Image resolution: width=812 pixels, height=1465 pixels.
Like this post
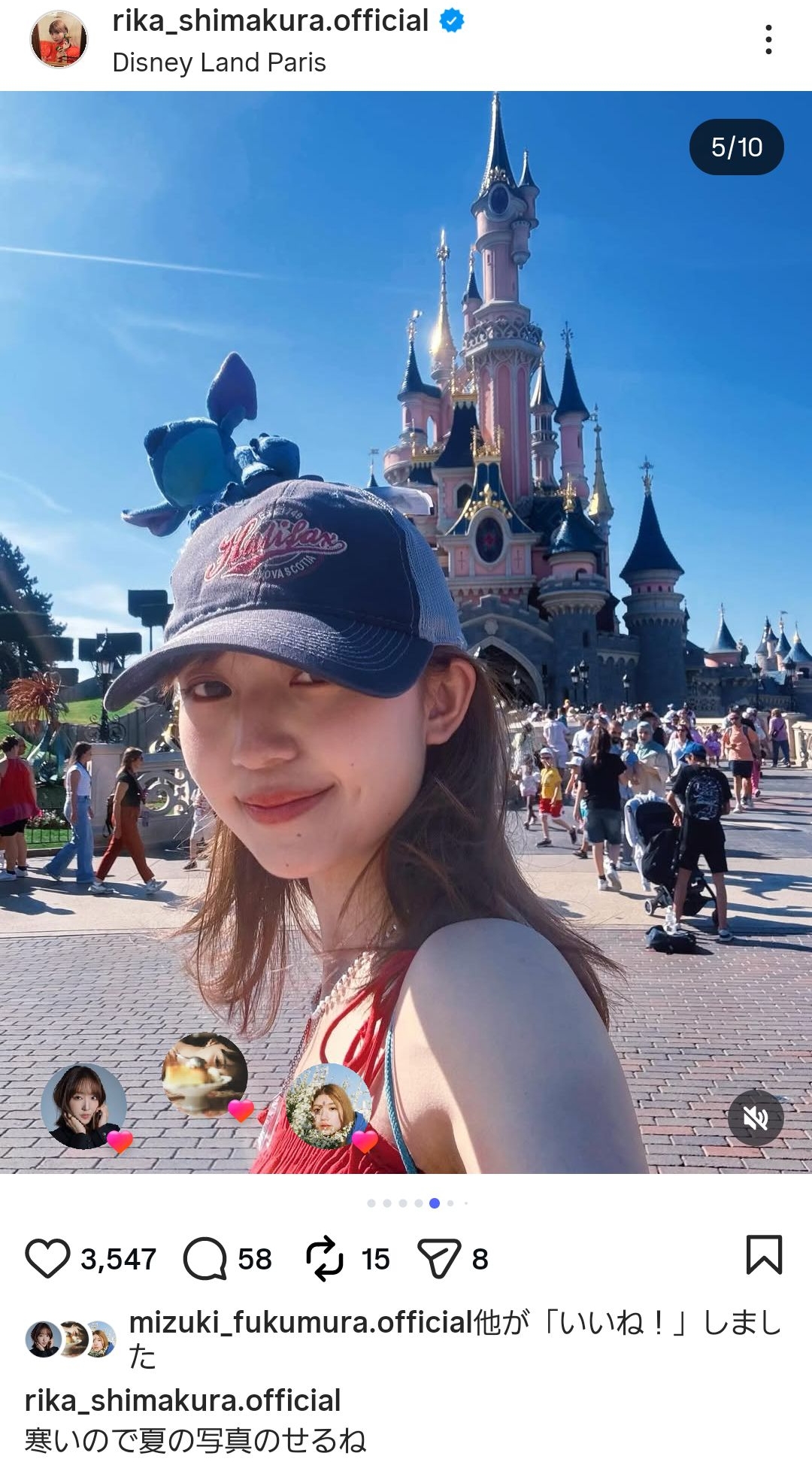(x=47, y=1258)
